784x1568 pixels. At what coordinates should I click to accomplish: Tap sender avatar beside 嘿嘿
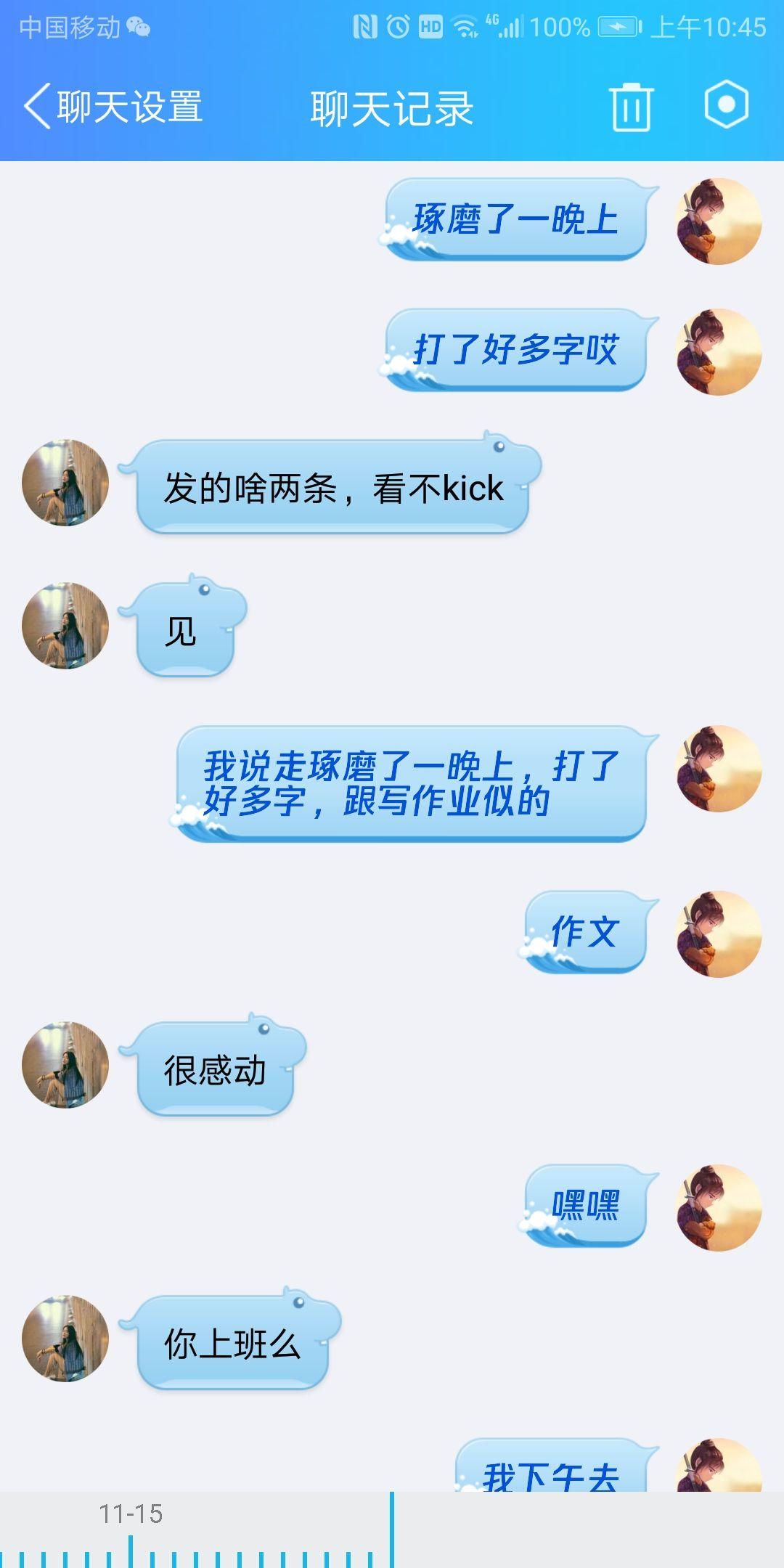(x=718, y=1208)
